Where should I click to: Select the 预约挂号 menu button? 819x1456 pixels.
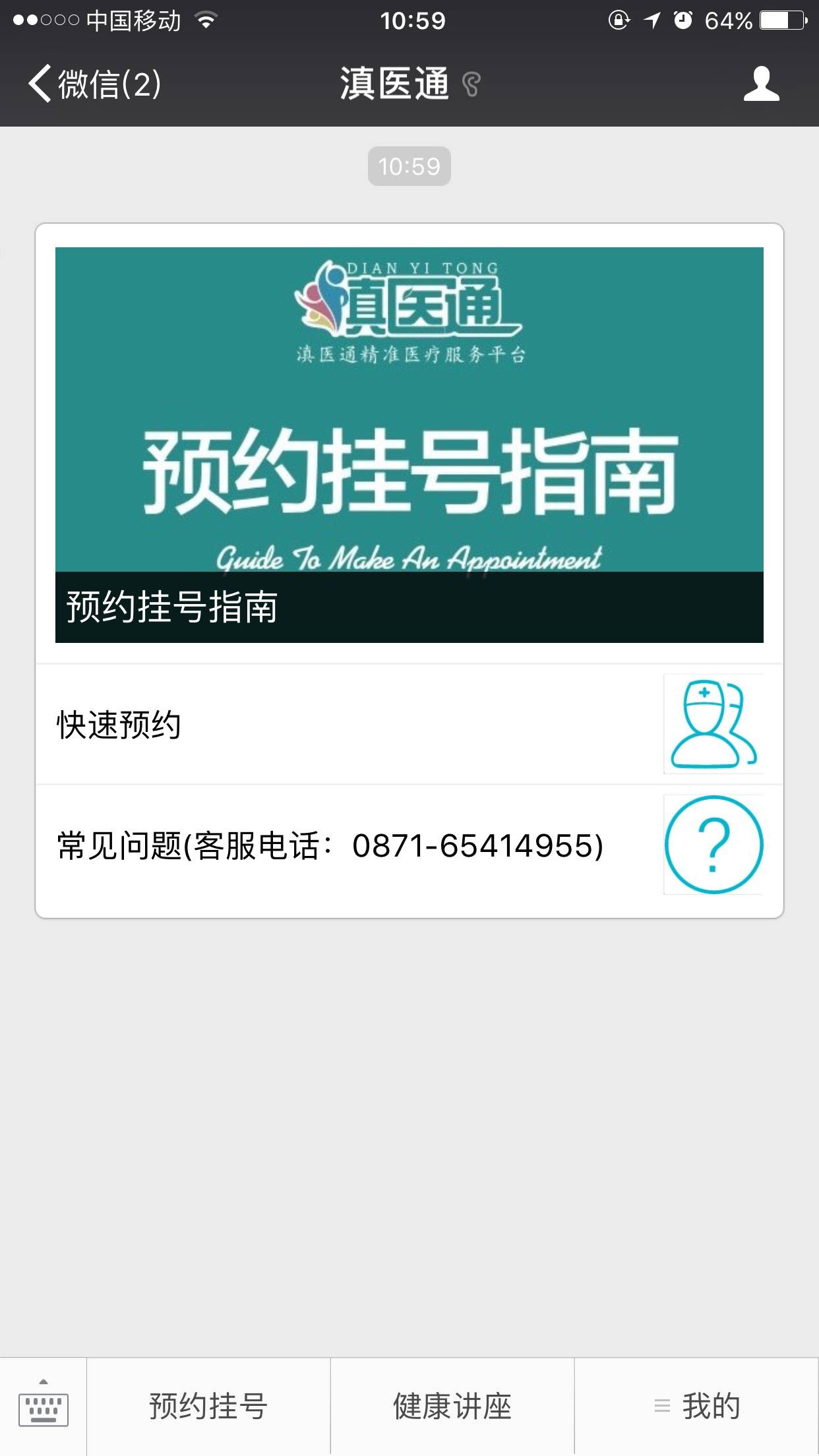point(208,1407)
